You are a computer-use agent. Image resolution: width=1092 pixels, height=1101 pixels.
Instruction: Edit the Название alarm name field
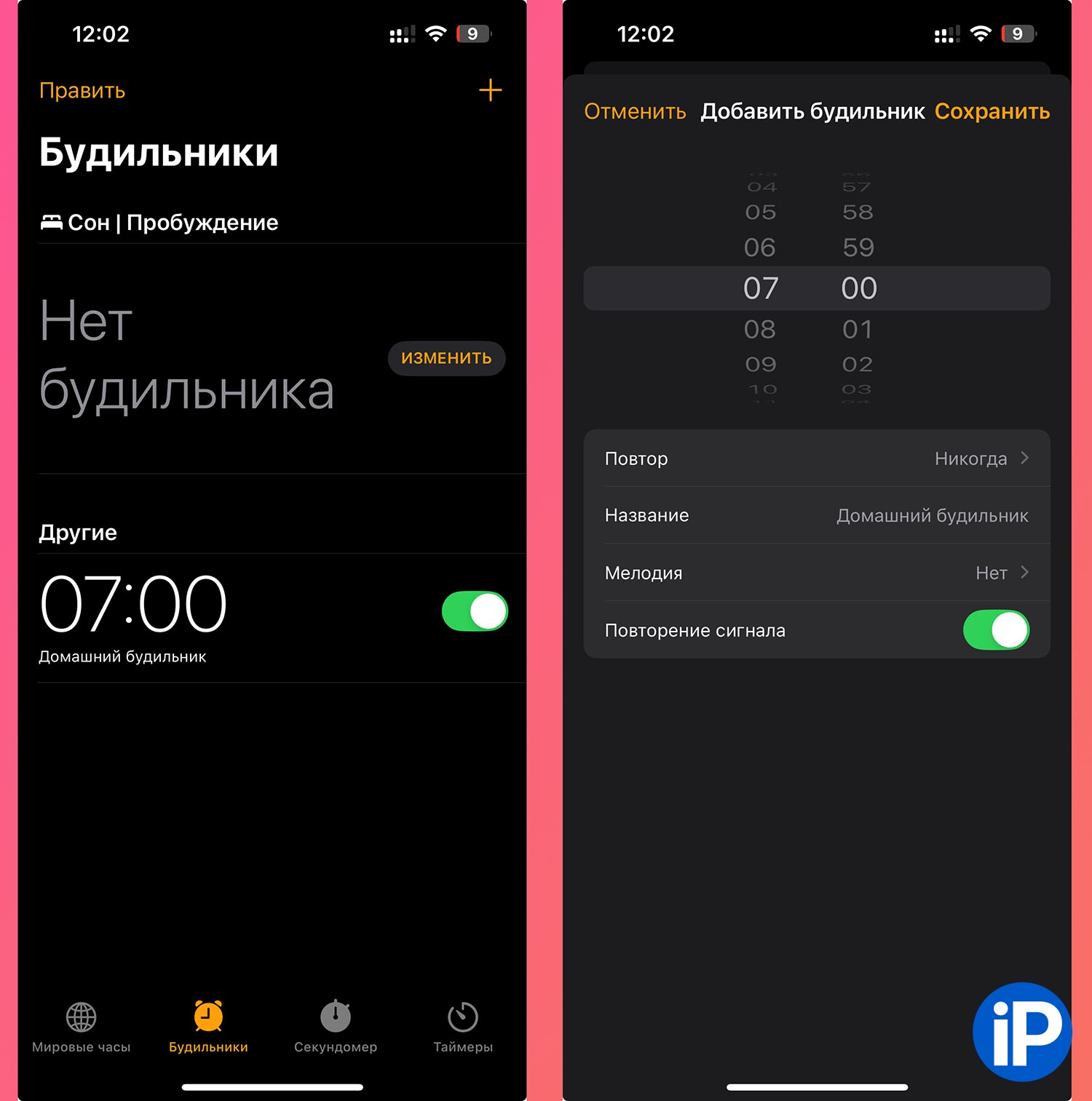[932, 516]
